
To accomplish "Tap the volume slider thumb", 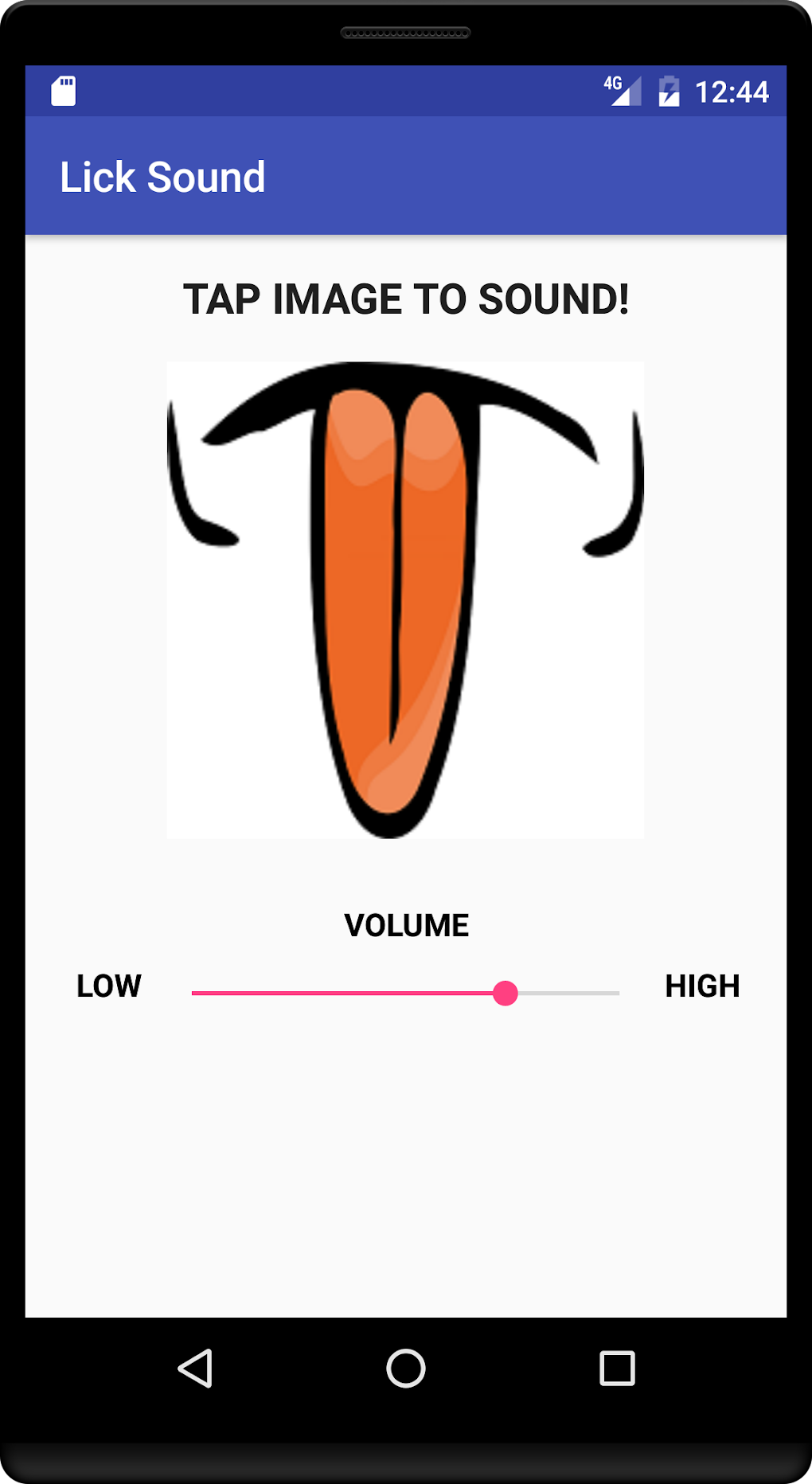I will coord(505,993).
